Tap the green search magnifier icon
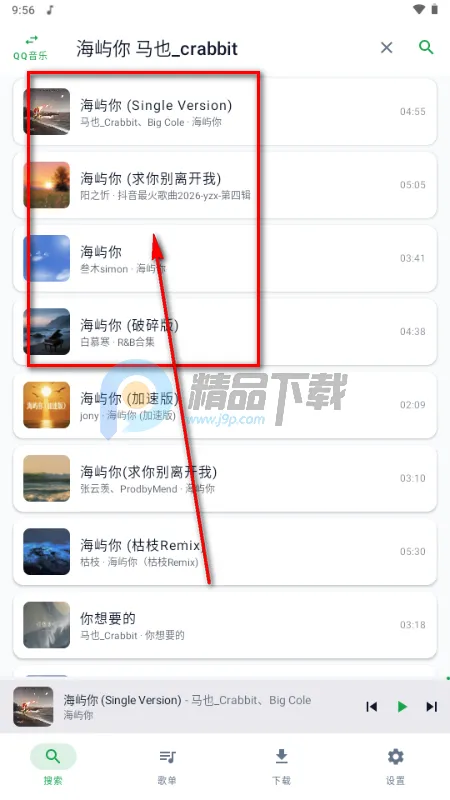 [426, 47]
